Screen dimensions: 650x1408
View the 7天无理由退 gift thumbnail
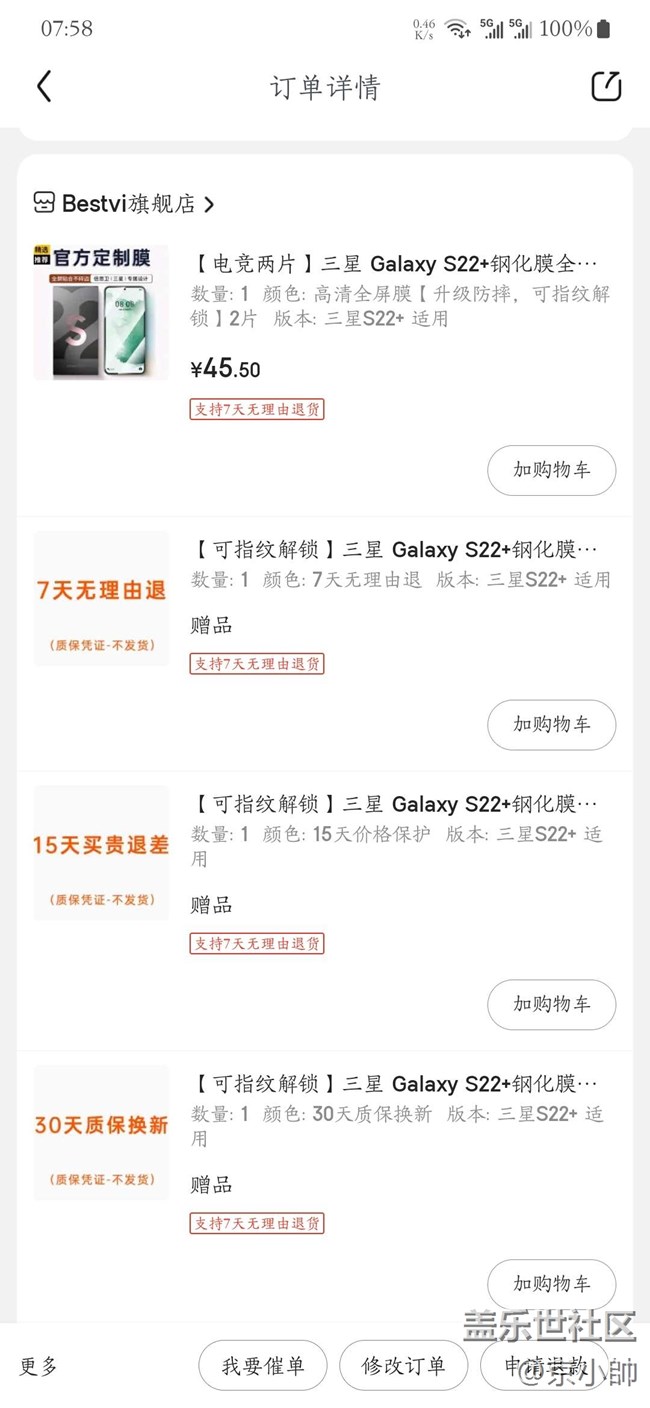point(101,598)
